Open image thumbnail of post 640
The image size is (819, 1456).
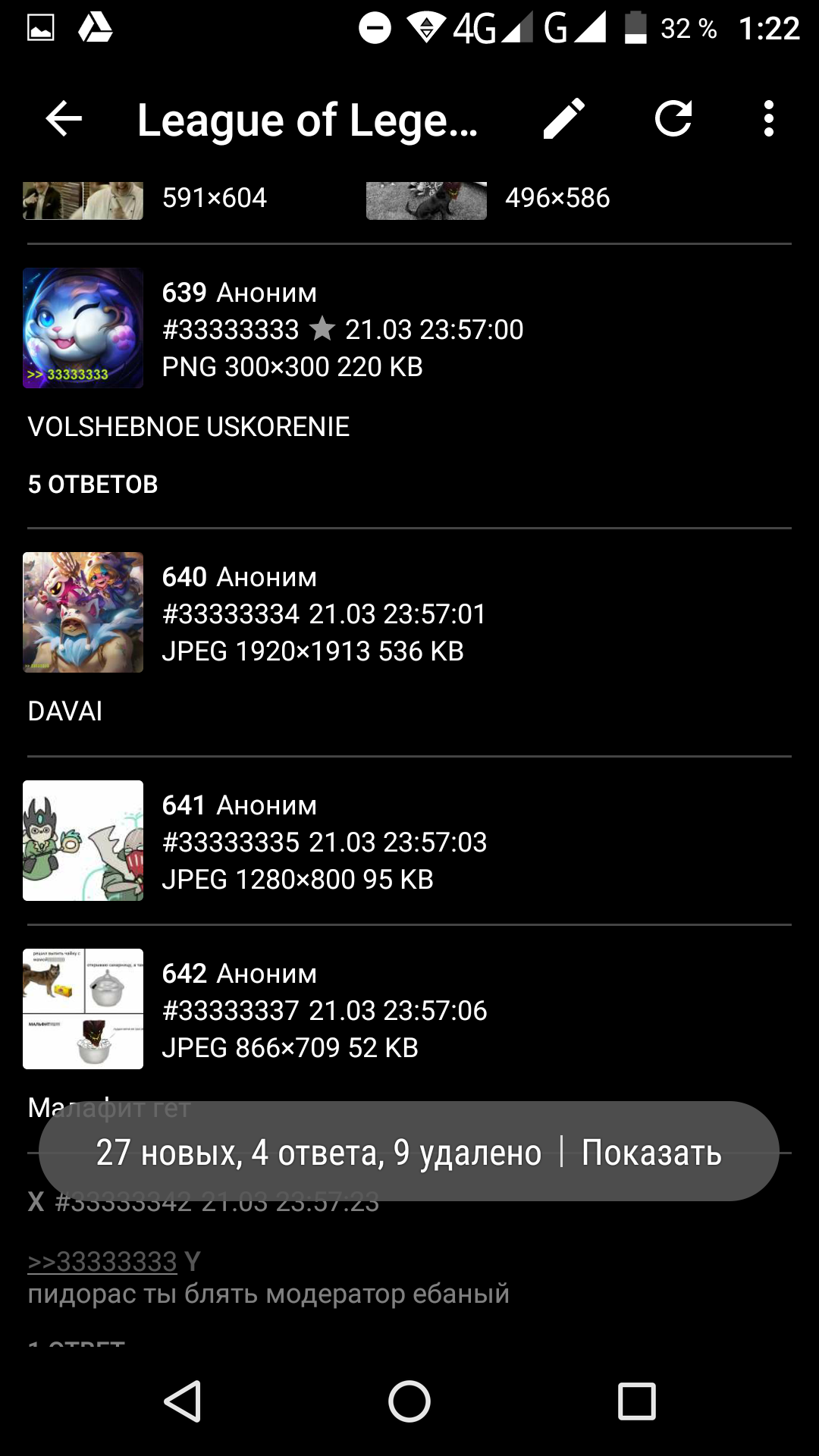point(83,612)
